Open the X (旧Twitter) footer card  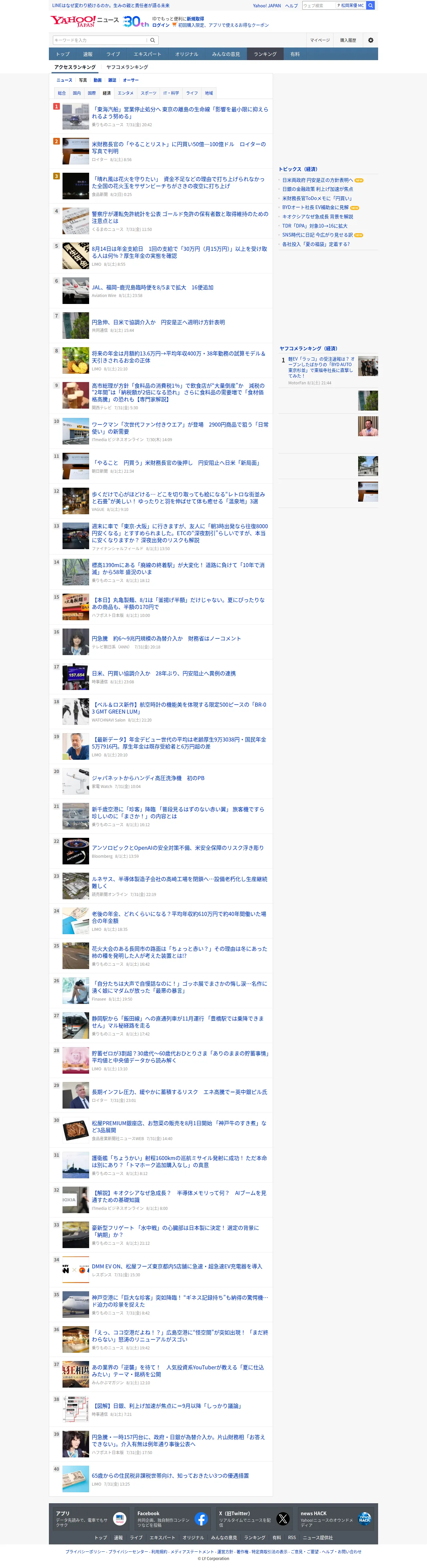(x=253, y=1519)
